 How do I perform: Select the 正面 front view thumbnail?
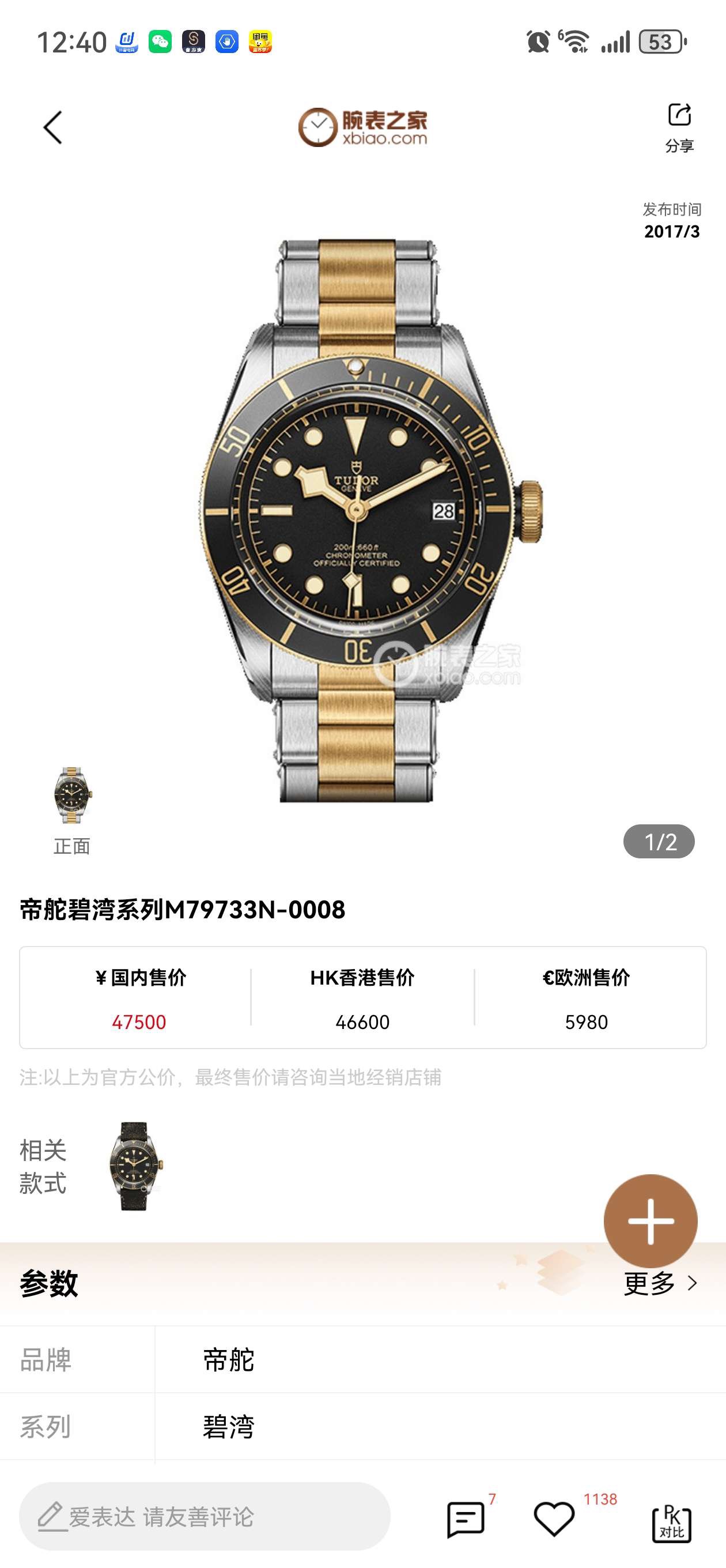72,797
